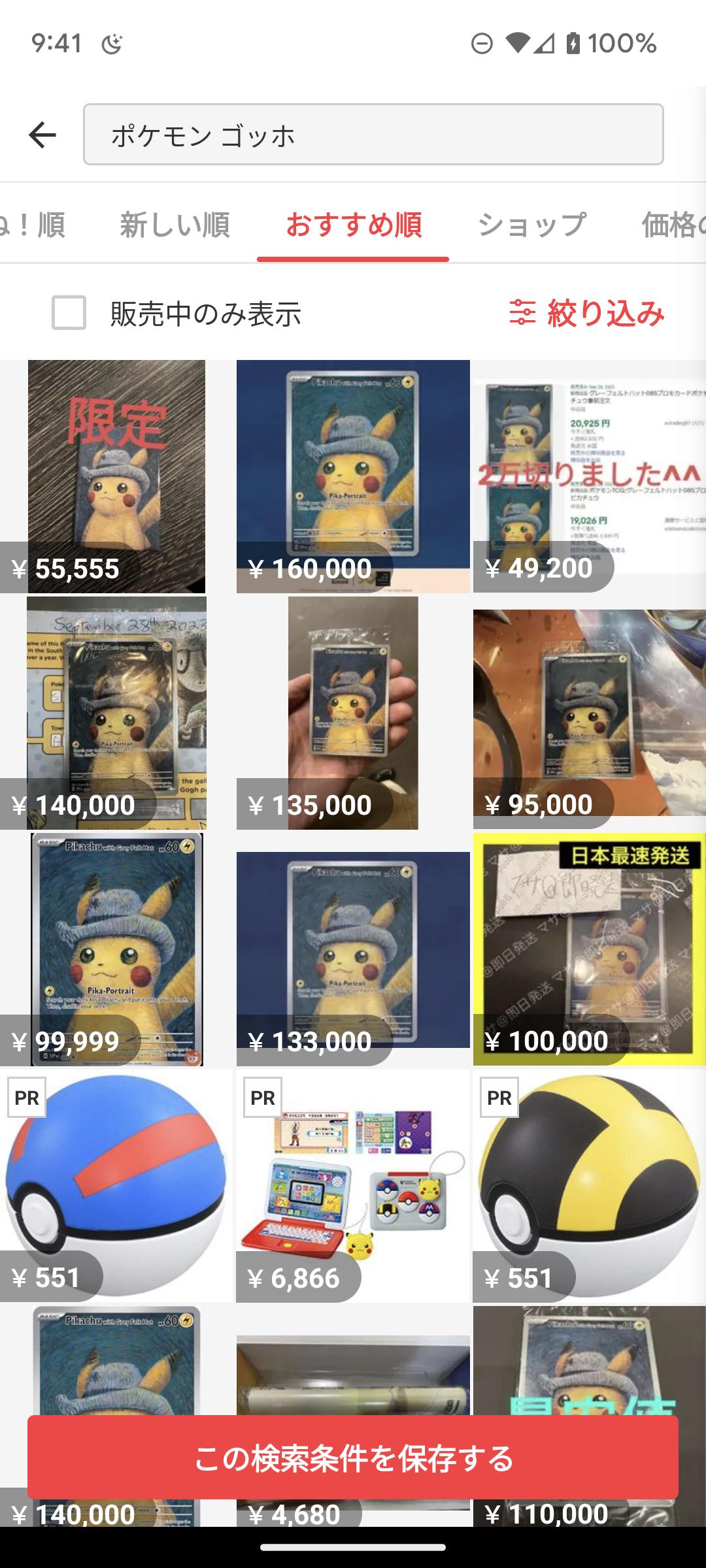Open the PR yellow-black ball ¥551 item

pos(590,1186)
